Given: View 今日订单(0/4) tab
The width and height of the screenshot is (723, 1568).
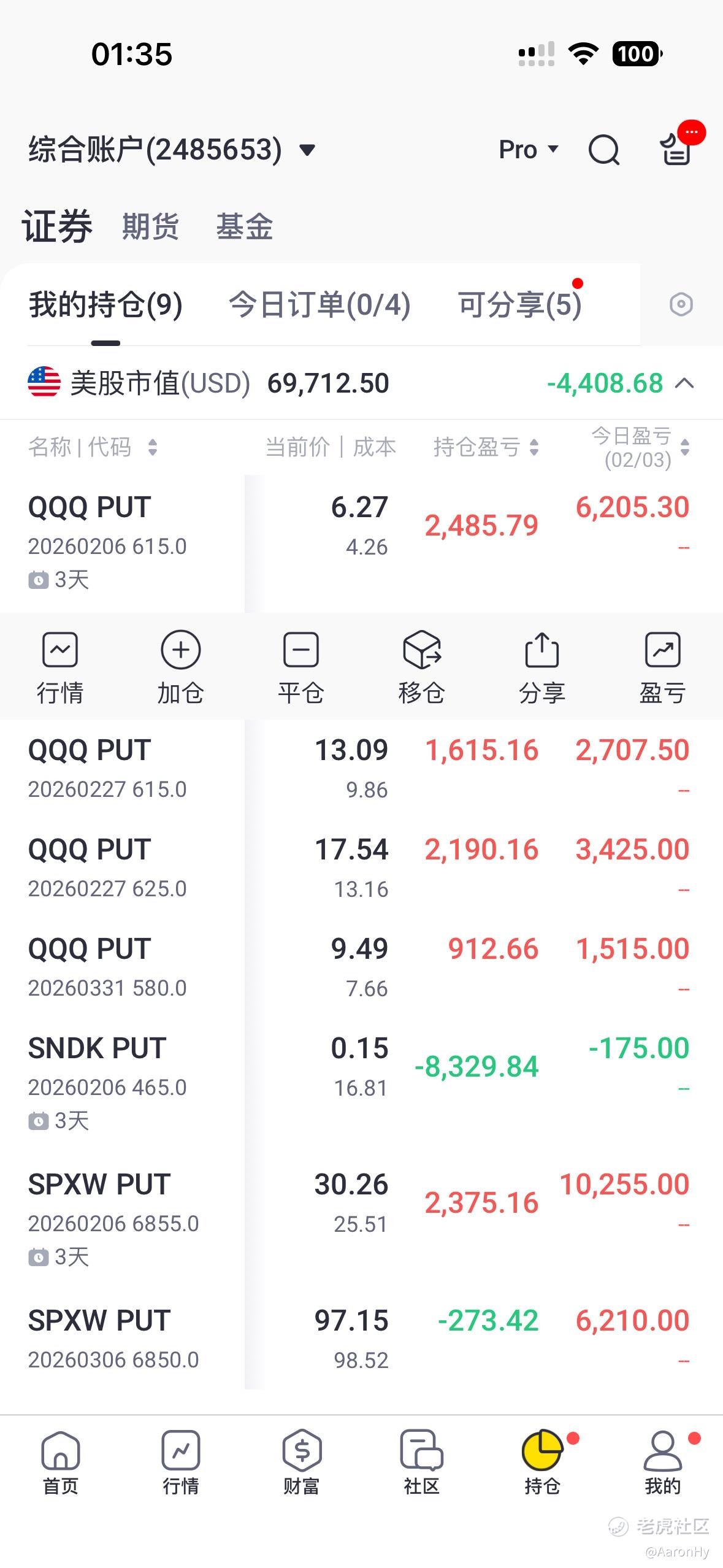Looking at the screenshot, I should [x=319, y=304].
